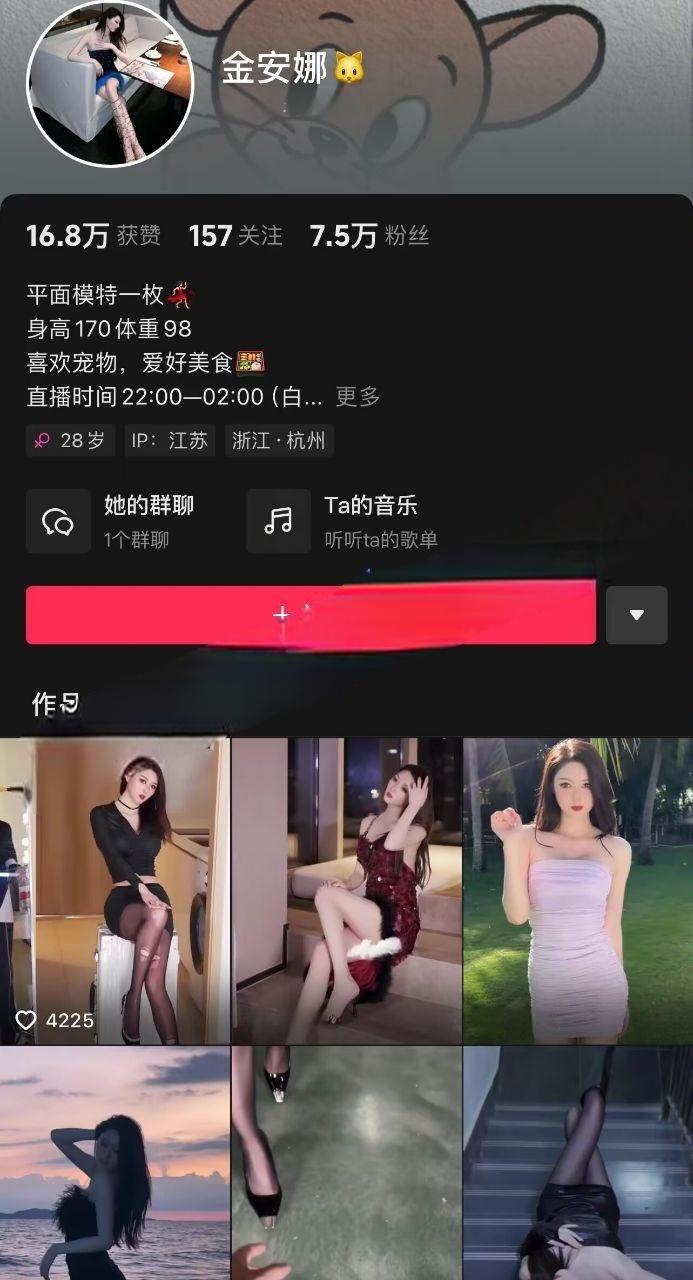View the 157 关注 following list

[x=235, y=236]
